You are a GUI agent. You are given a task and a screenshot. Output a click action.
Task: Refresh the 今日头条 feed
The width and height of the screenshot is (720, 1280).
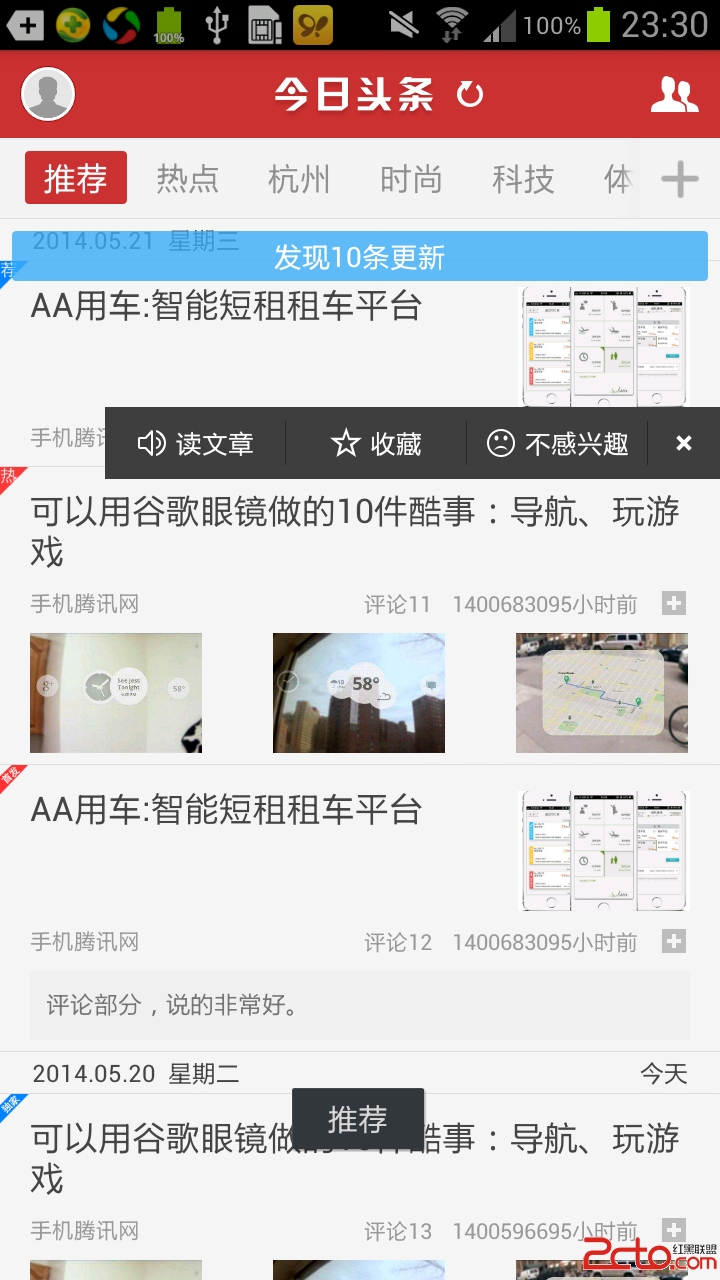pos(469,95)
